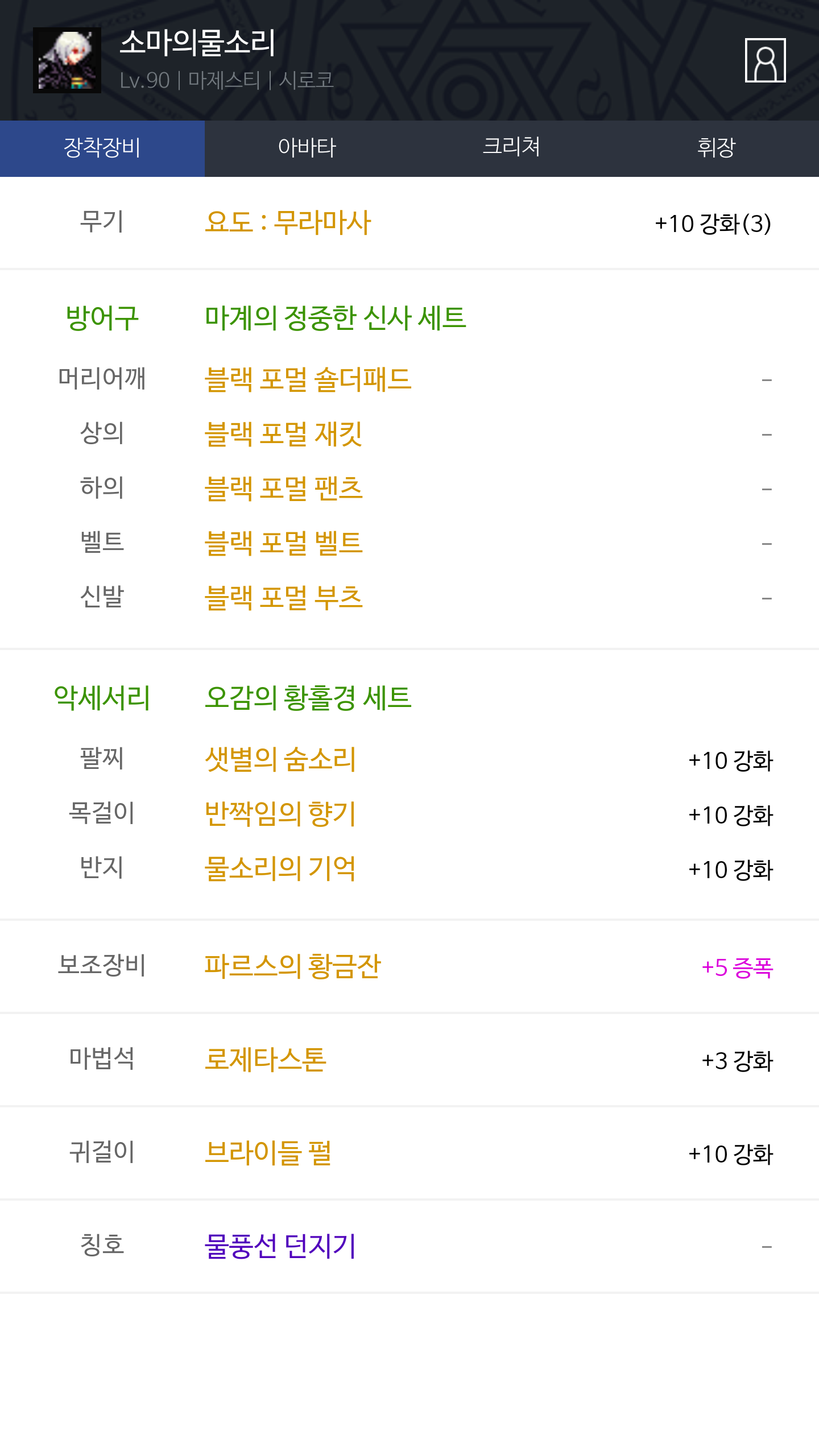View 블랙 포멀 벨트 details

click(x=283, y=543)
